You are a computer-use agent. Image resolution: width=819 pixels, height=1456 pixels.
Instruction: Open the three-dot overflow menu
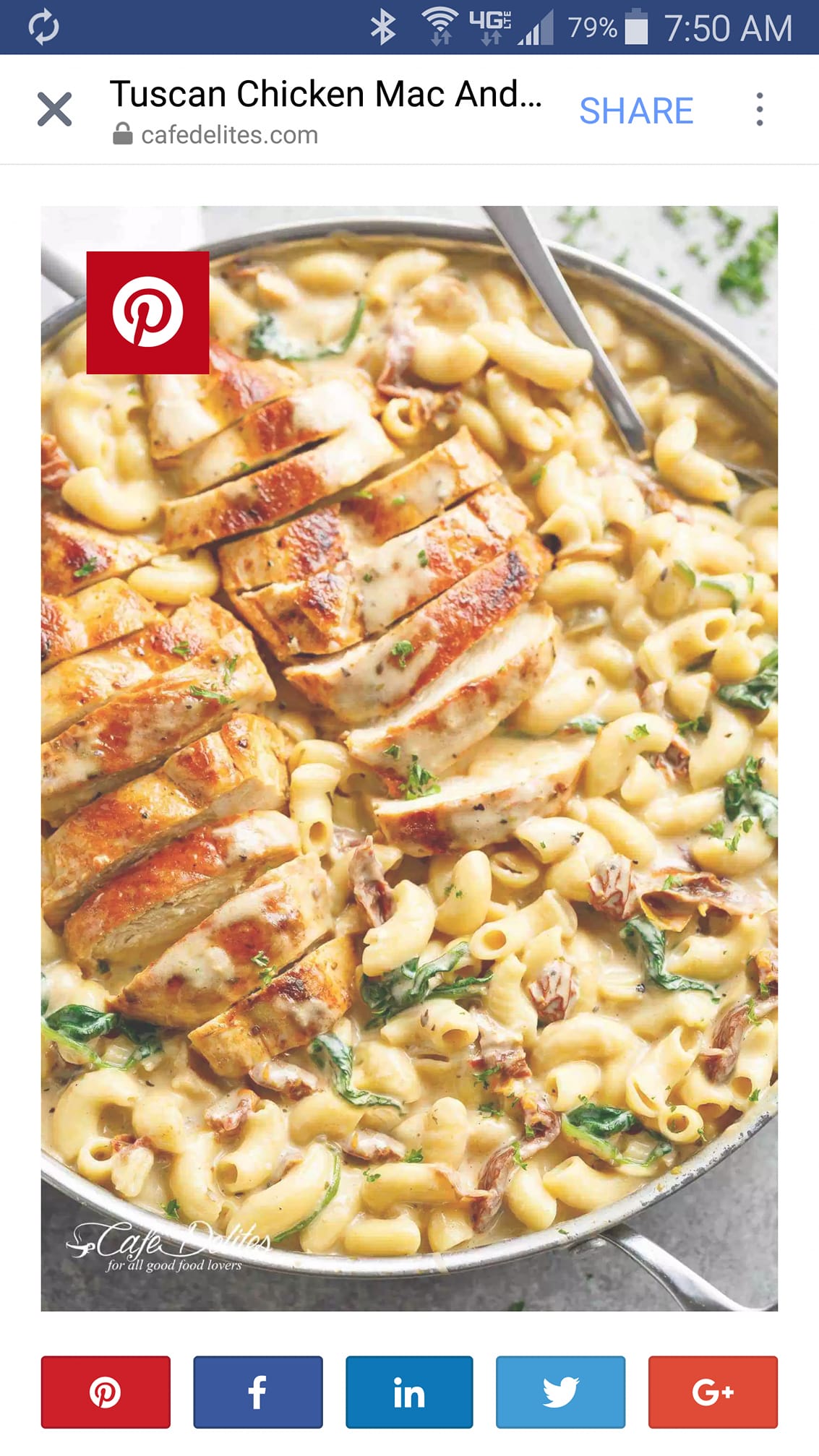[x=759, y=110]
